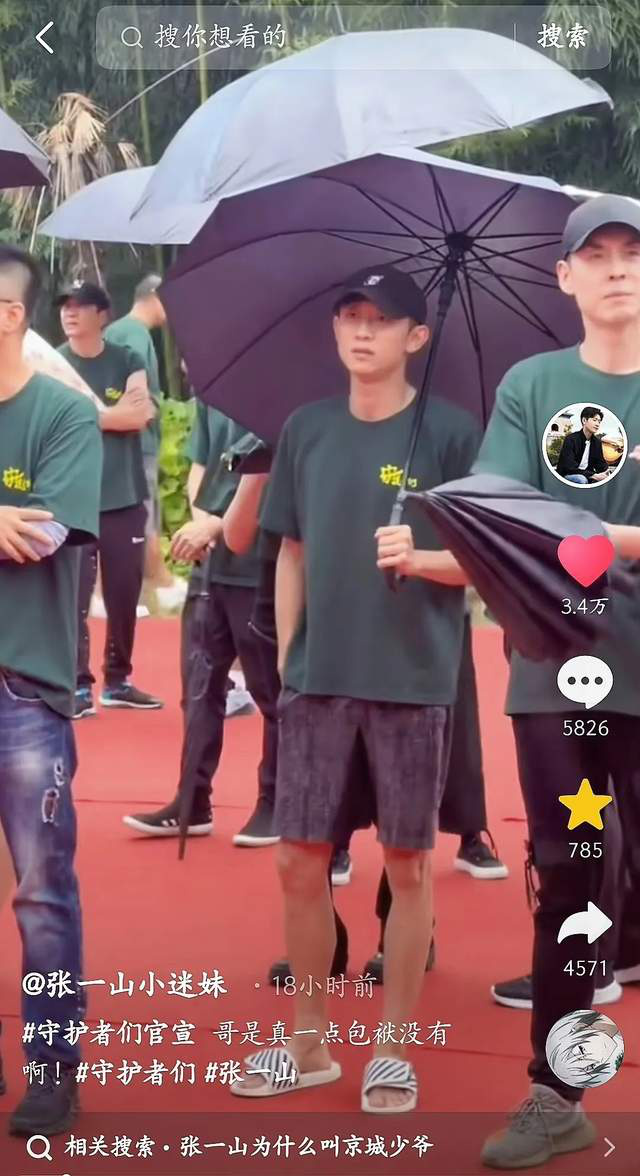
Task: Open the comments bubble
Action: pyautogui.click(x=585, y=682)
